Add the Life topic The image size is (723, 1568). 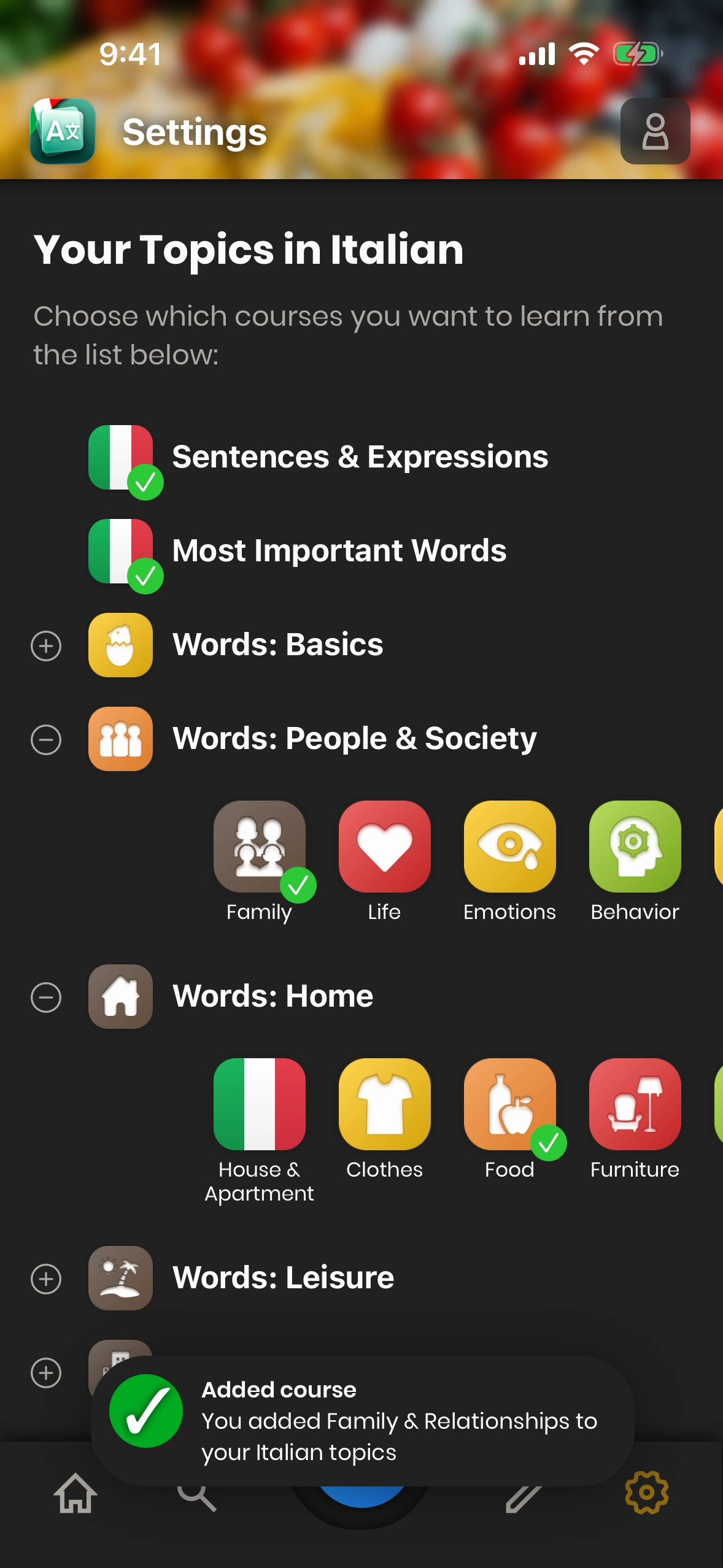(x=385, y=847)
